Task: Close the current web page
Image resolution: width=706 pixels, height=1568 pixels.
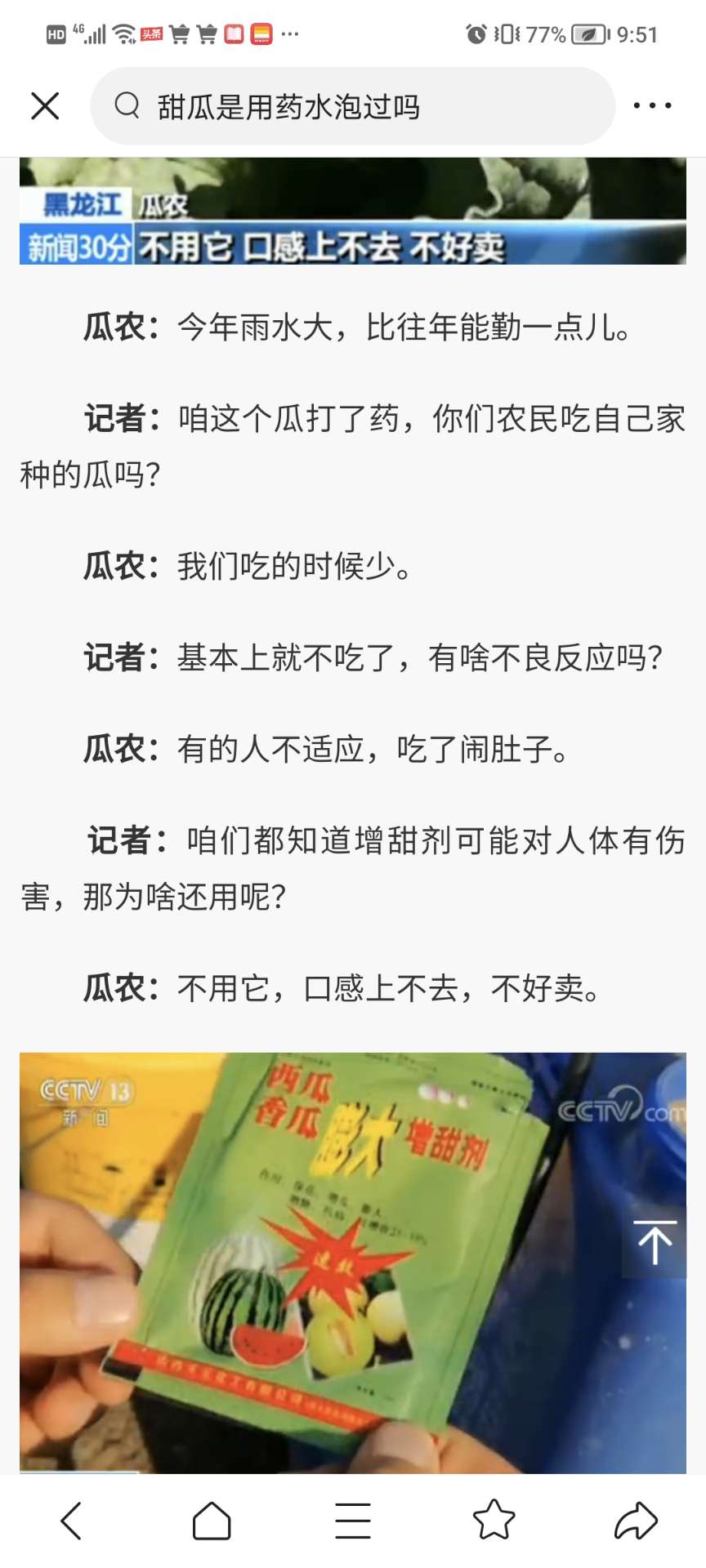Action: click(x=45, y=106)
